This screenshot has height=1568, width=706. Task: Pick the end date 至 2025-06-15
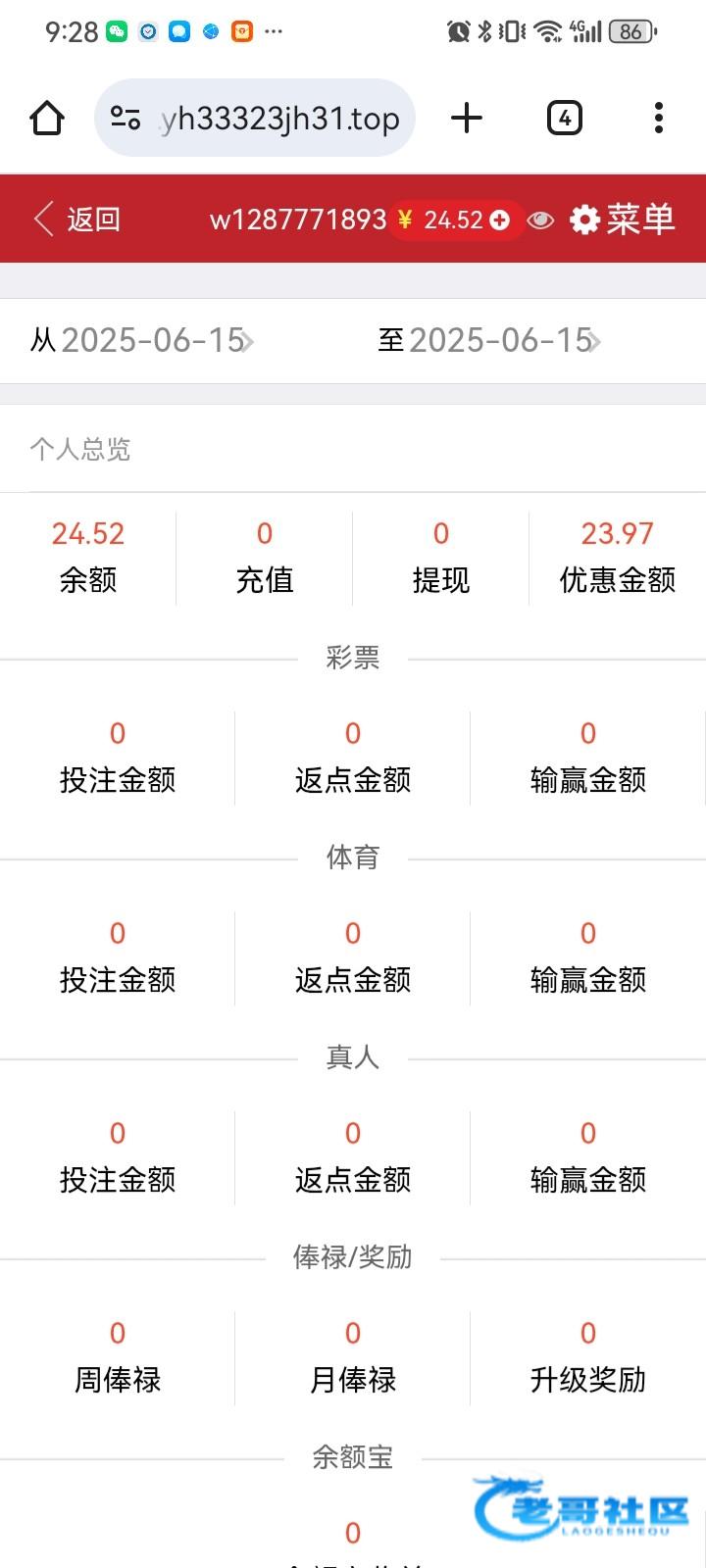[x=489, y=341]
